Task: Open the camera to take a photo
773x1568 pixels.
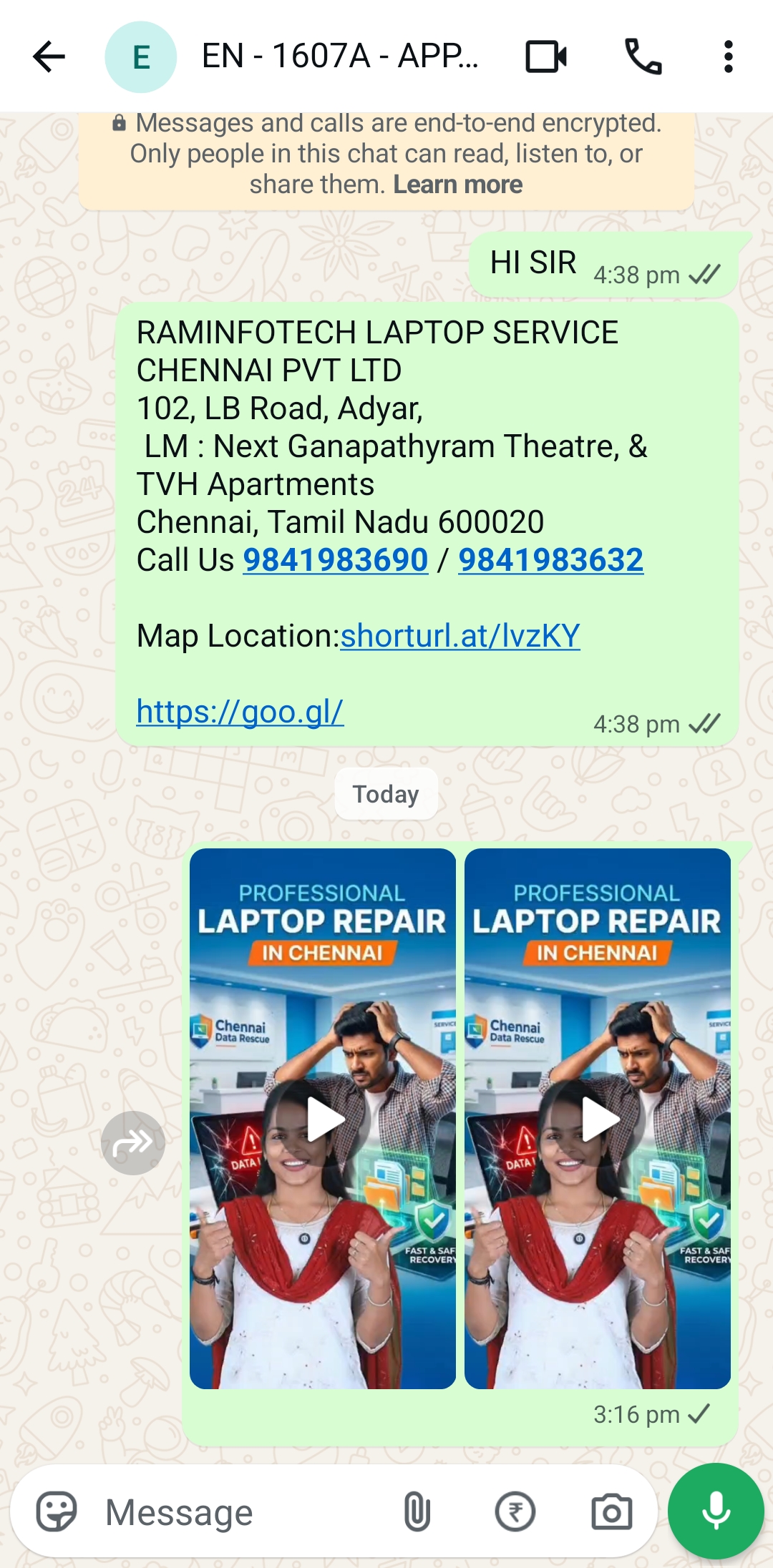Action: point(611,1511)
